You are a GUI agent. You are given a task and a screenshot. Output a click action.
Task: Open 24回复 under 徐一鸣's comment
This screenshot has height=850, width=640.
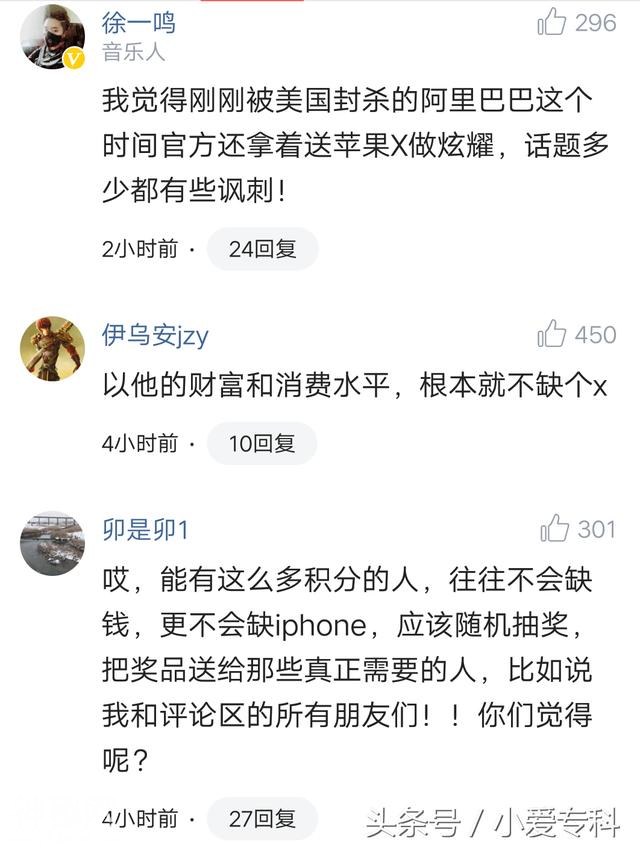262,249
